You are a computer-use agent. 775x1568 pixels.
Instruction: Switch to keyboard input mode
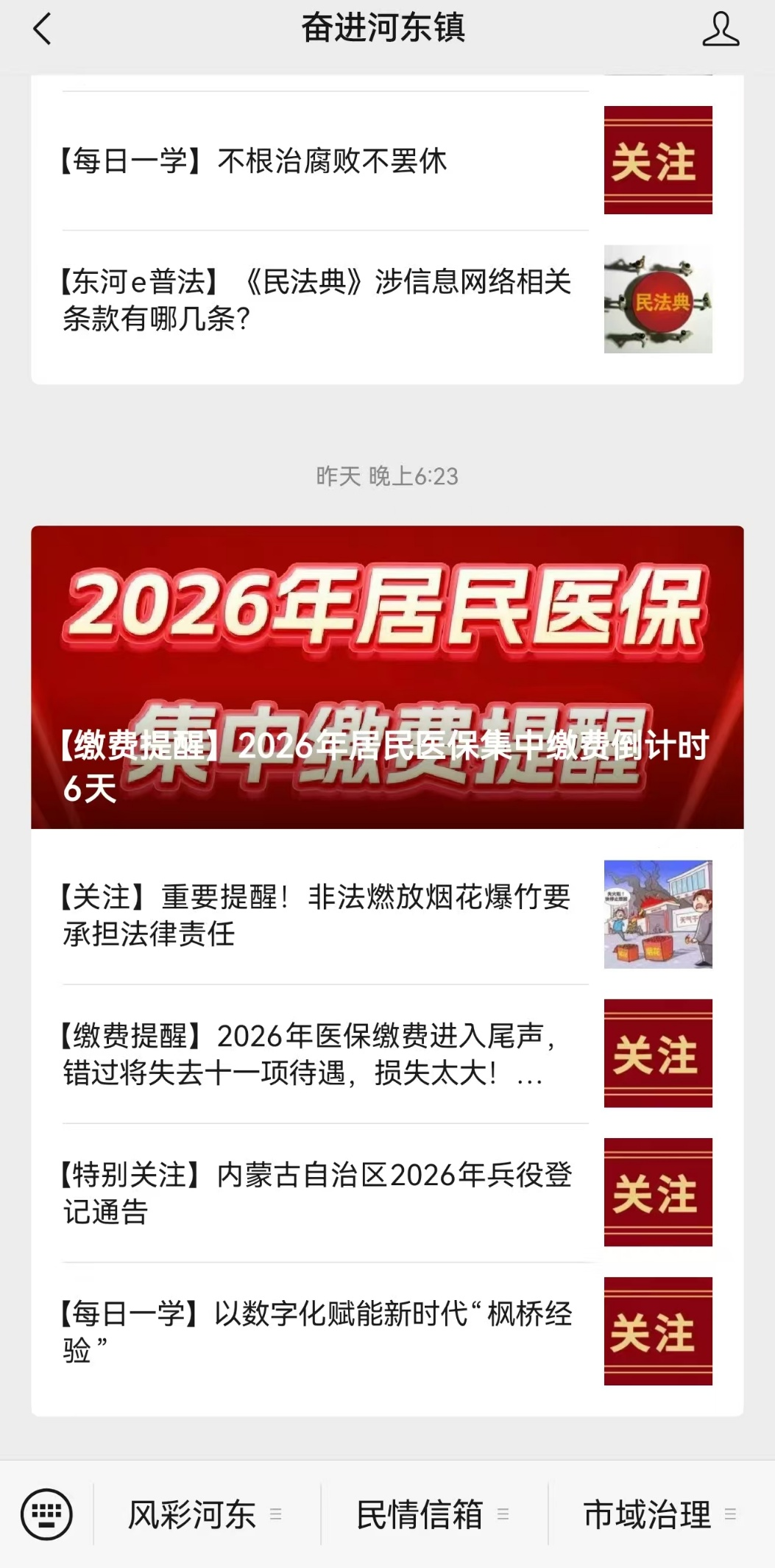(46, 1514)
